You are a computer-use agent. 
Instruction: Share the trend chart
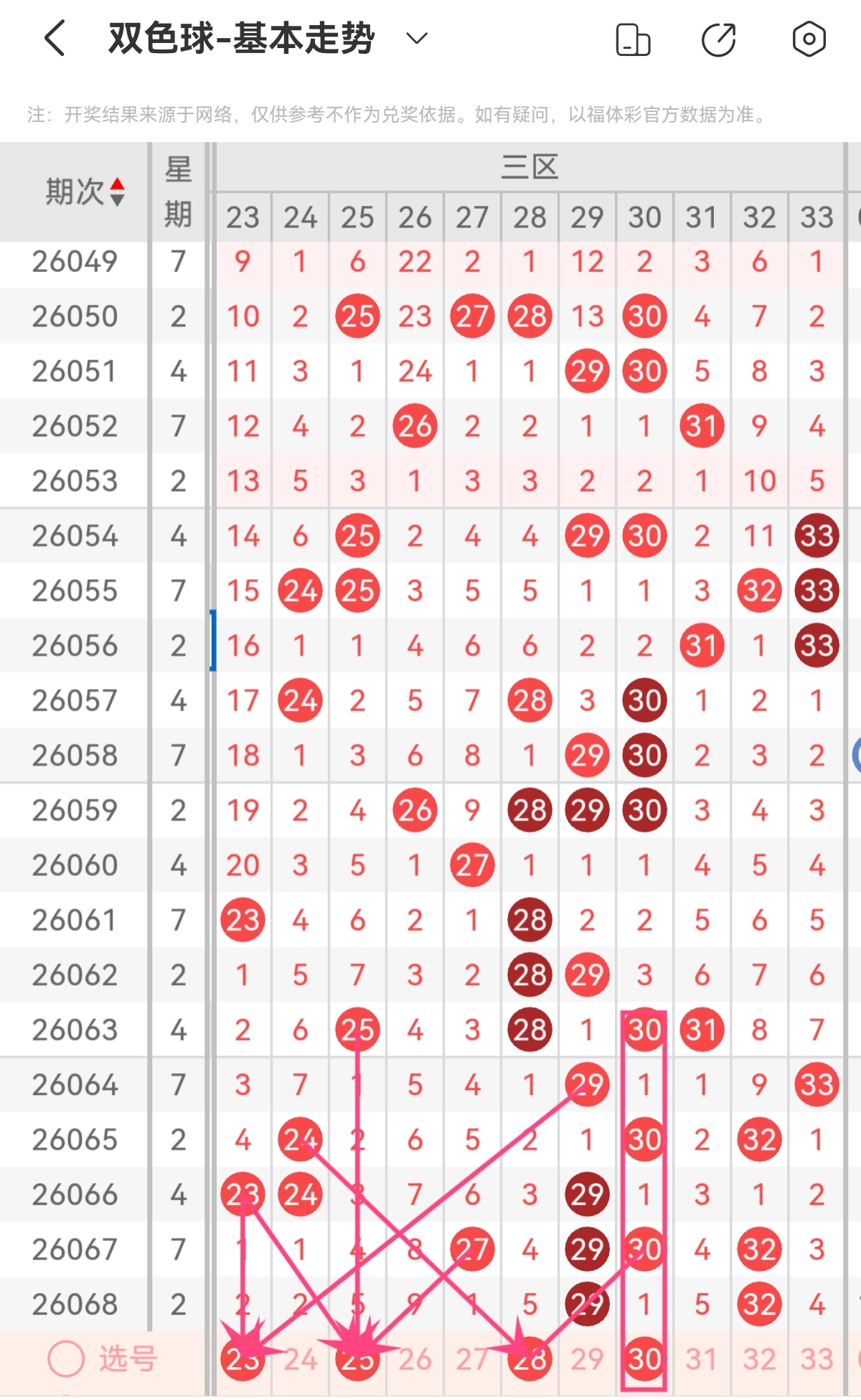click(x=719, y=39)
